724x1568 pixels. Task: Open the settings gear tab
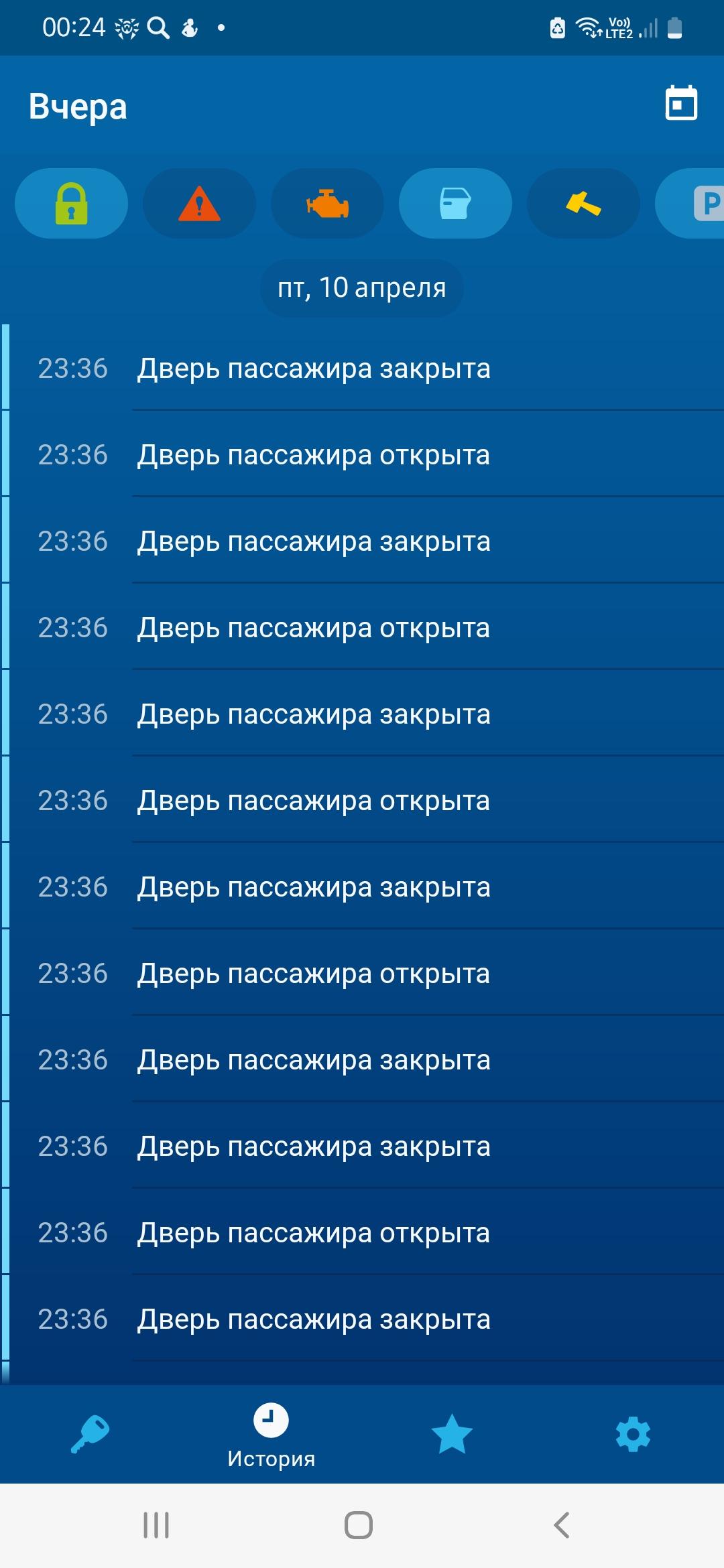tap(633, 1434)
